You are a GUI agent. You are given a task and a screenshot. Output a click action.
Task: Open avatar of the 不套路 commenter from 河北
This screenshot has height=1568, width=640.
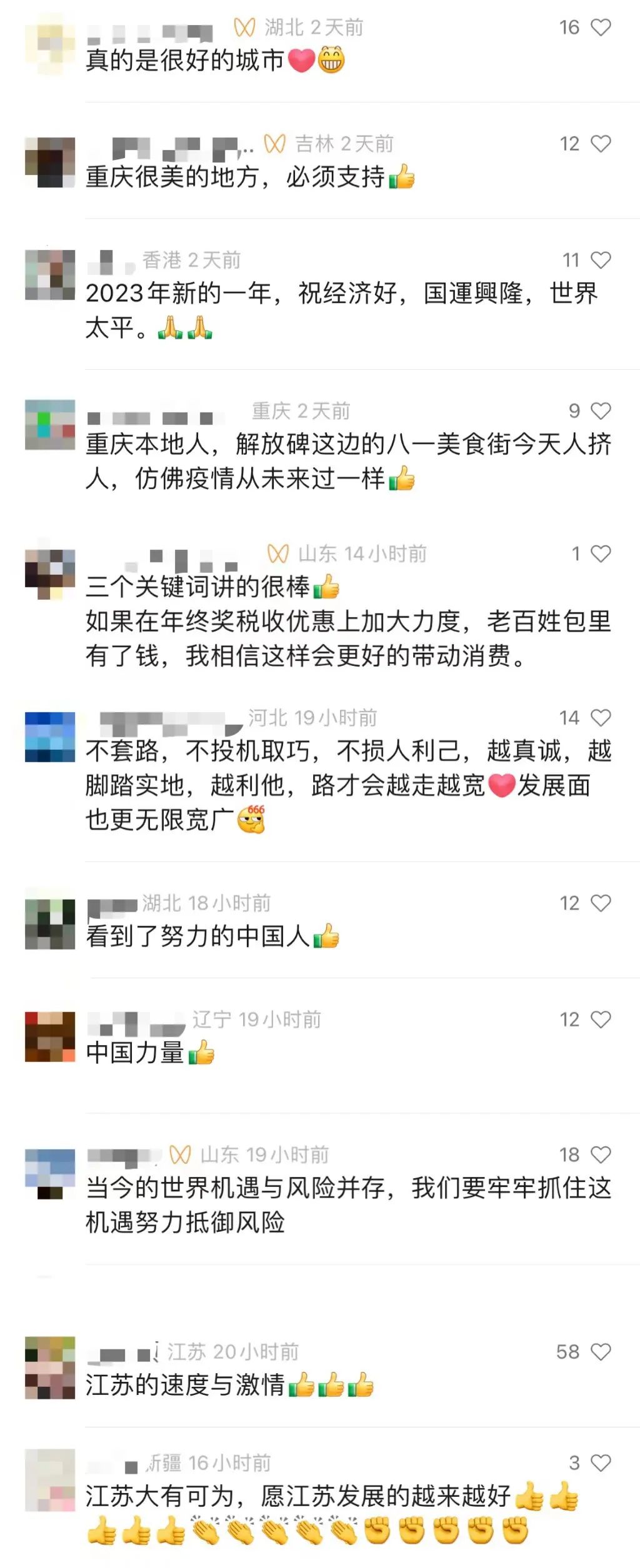point(49,737)
